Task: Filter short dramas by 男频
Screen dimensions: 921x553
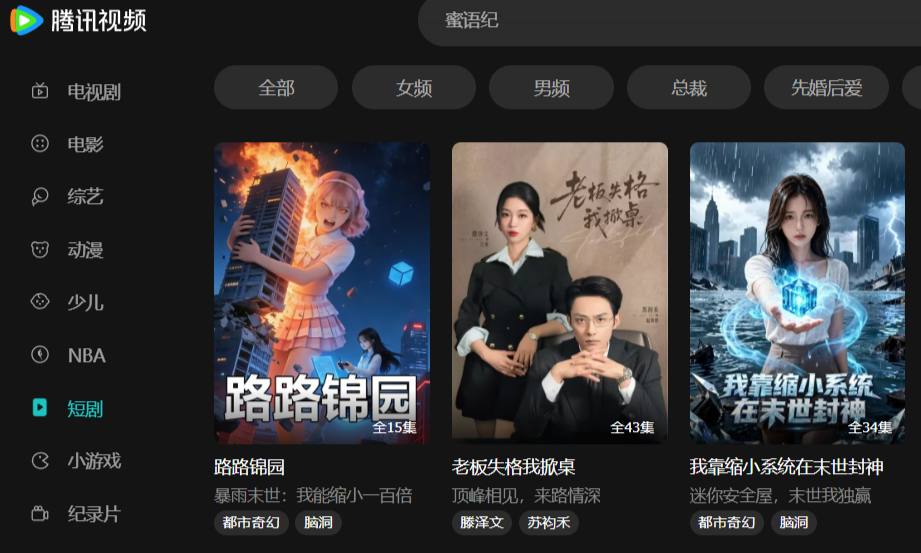Action: coord(551,88)
